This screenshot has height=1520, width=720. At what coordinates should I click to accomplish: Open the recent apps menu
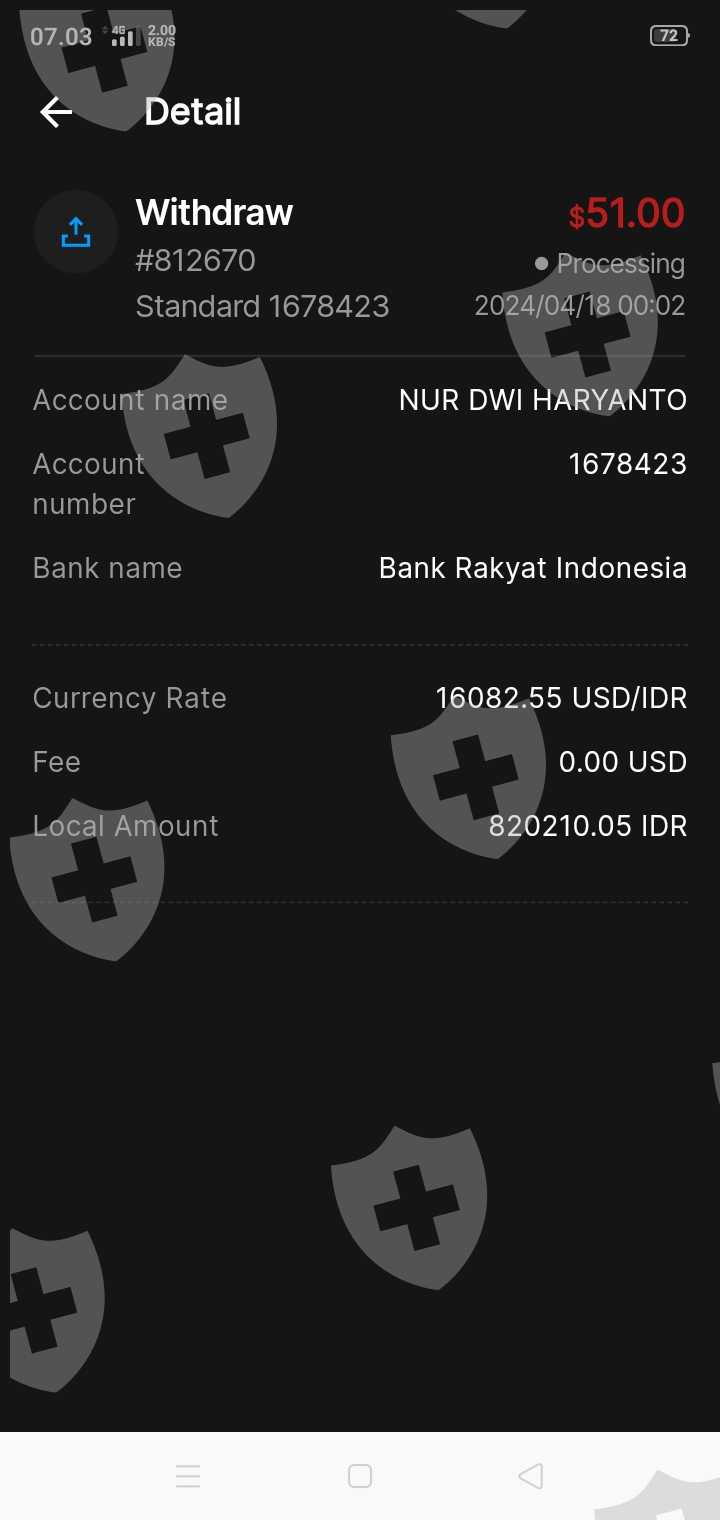(188, 1476)
